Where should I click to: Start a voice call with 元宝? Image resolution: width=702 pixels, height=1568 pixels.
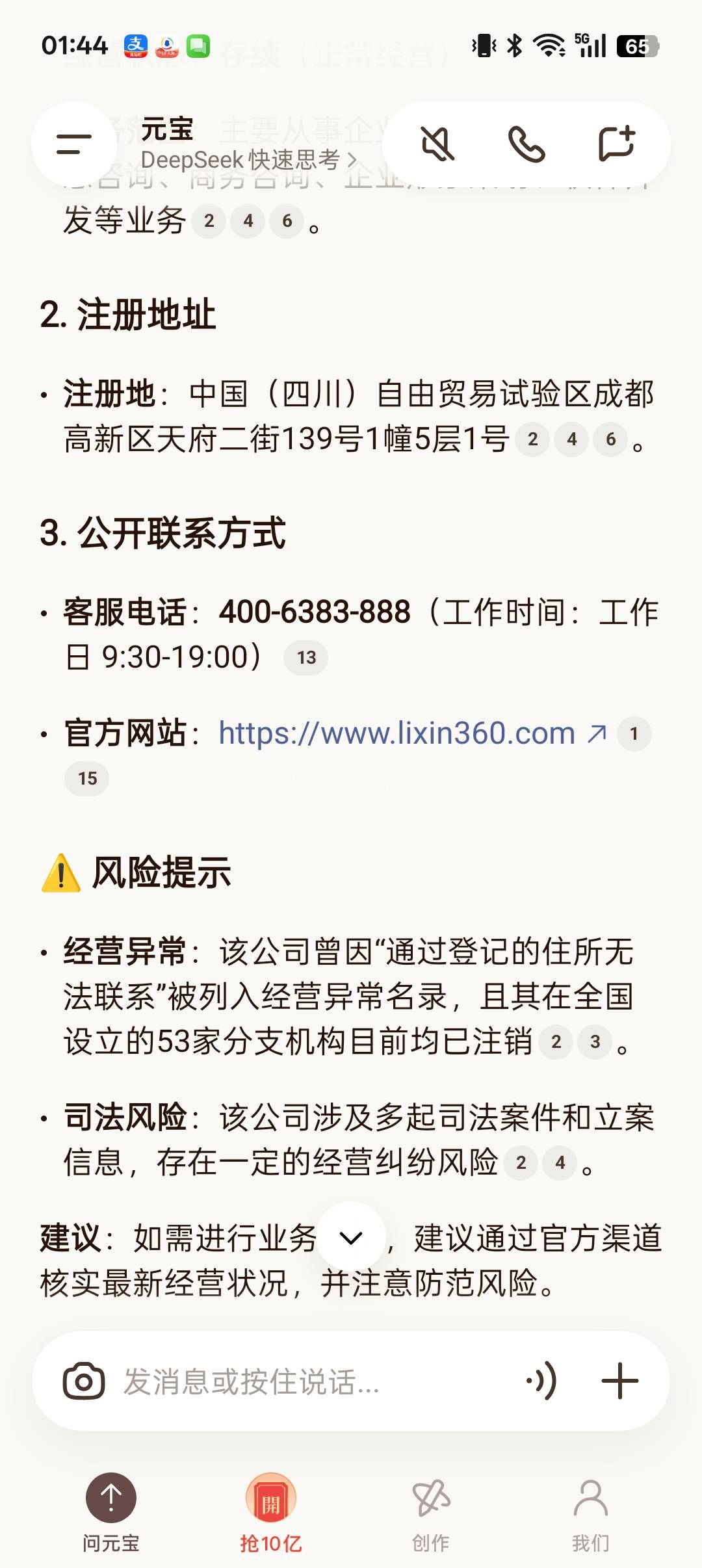click(526, 144)
